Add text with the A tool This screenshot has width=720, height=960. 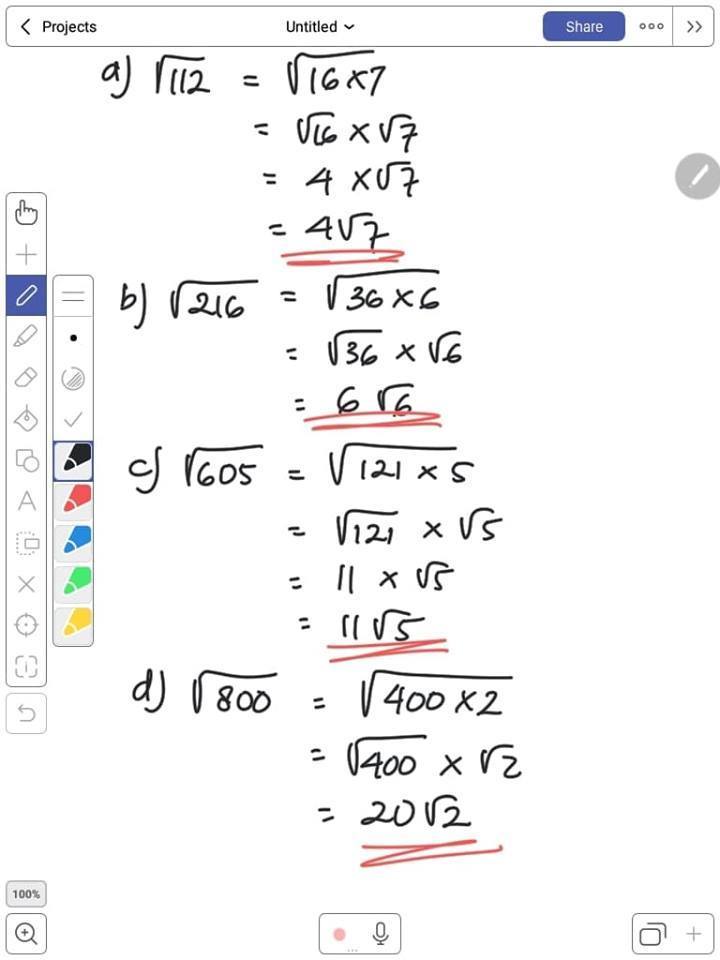tap(26, 501)
